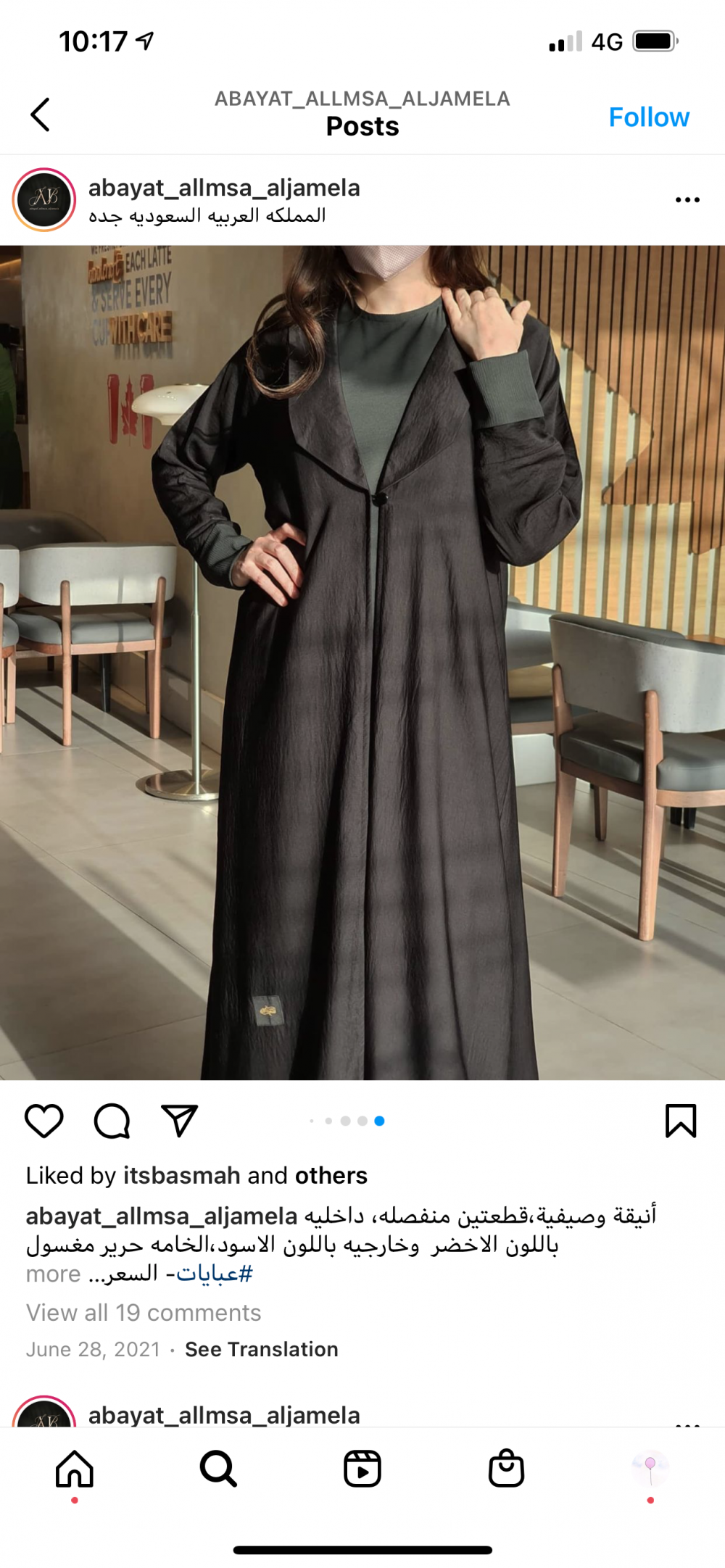Expand the caption by tapping more
The height and width of the screenshot is (1568, 725).
(53, 1274)
